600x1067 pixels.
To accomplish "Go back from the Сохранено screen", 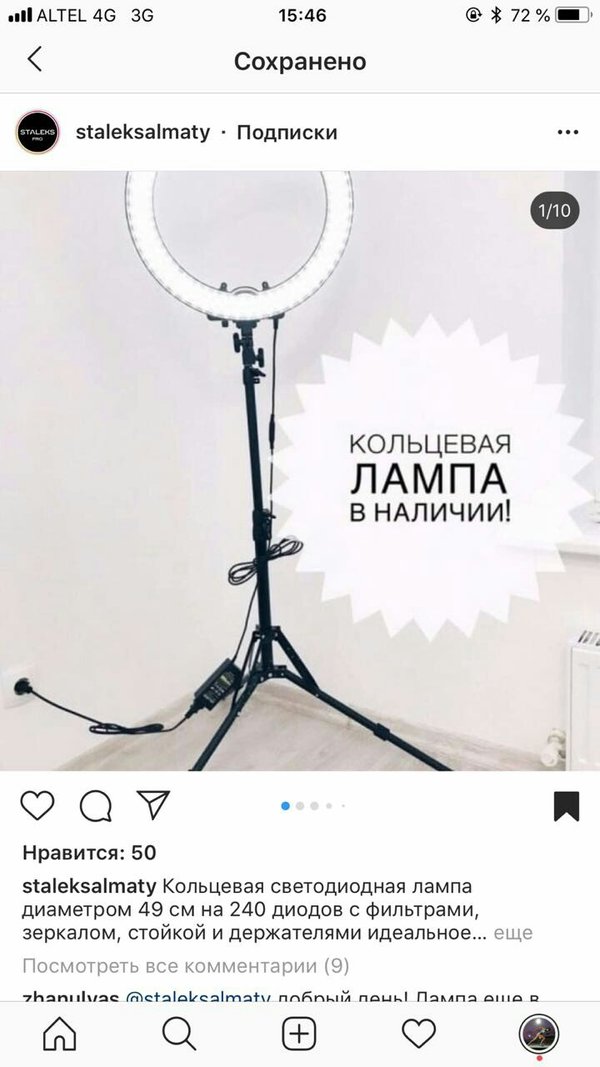I will pos(35,60).
